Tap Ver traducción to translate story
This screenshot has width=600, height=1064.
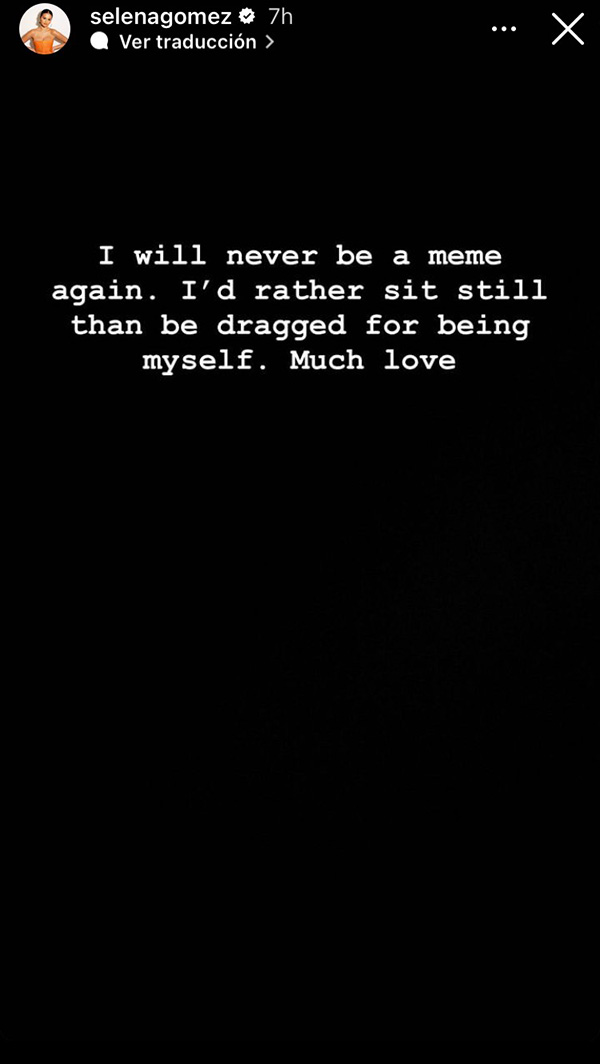click(x=187, y=42)
